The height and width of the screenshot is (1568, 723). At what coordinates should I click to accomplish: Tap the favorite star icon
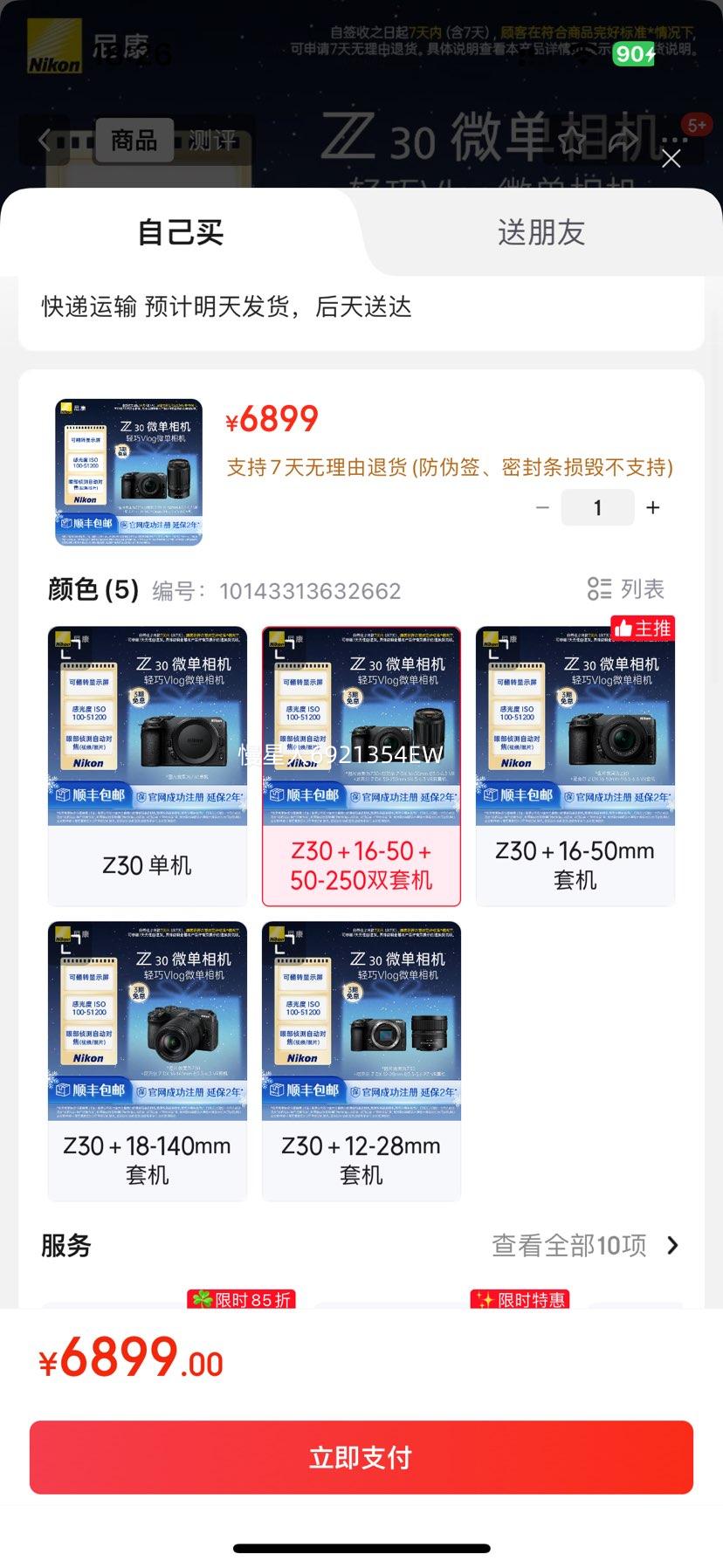pyautogui.click(x=572, y=140)
